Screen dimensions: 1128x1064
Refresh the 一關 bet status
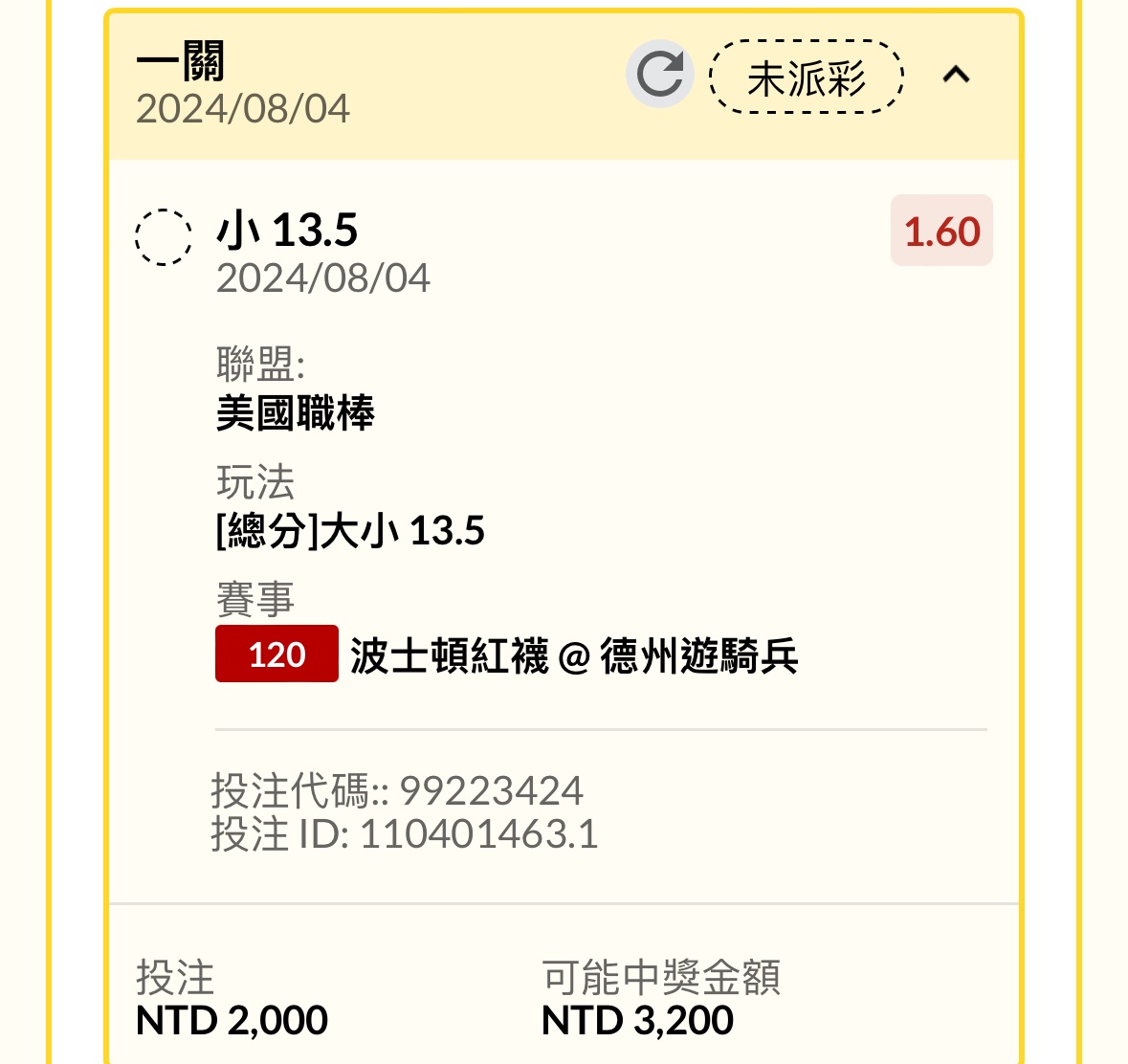click(659, 75)
